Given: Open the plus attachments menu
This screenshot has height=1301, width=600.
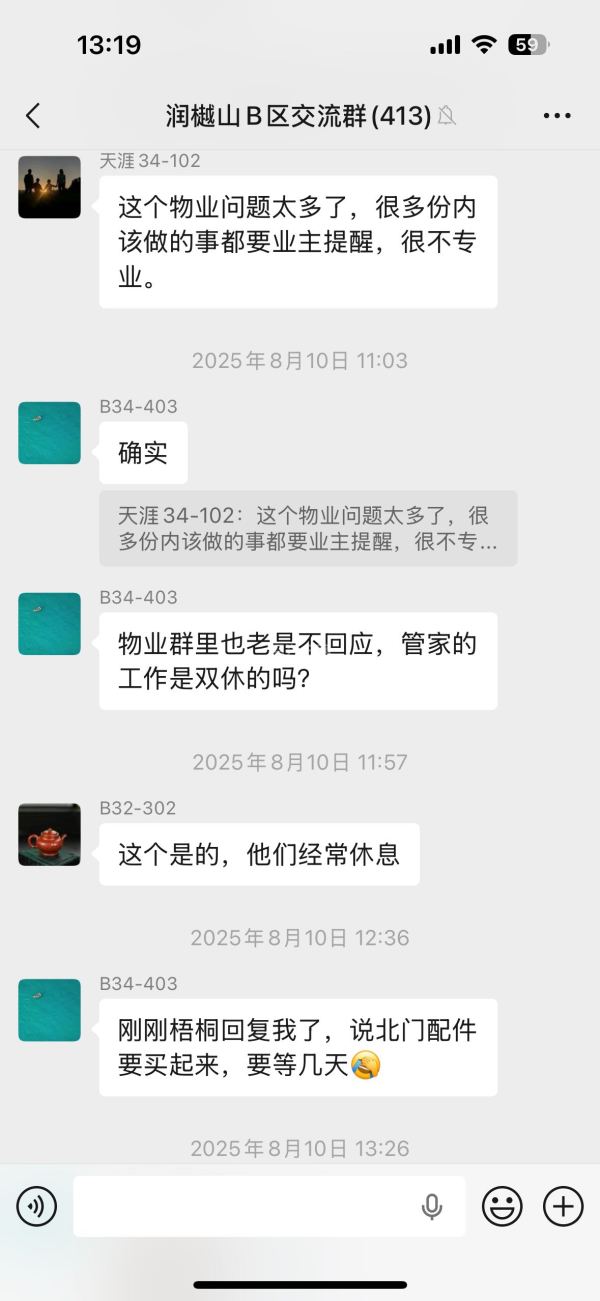Looking at the screenshot, I should point(563,1207).
